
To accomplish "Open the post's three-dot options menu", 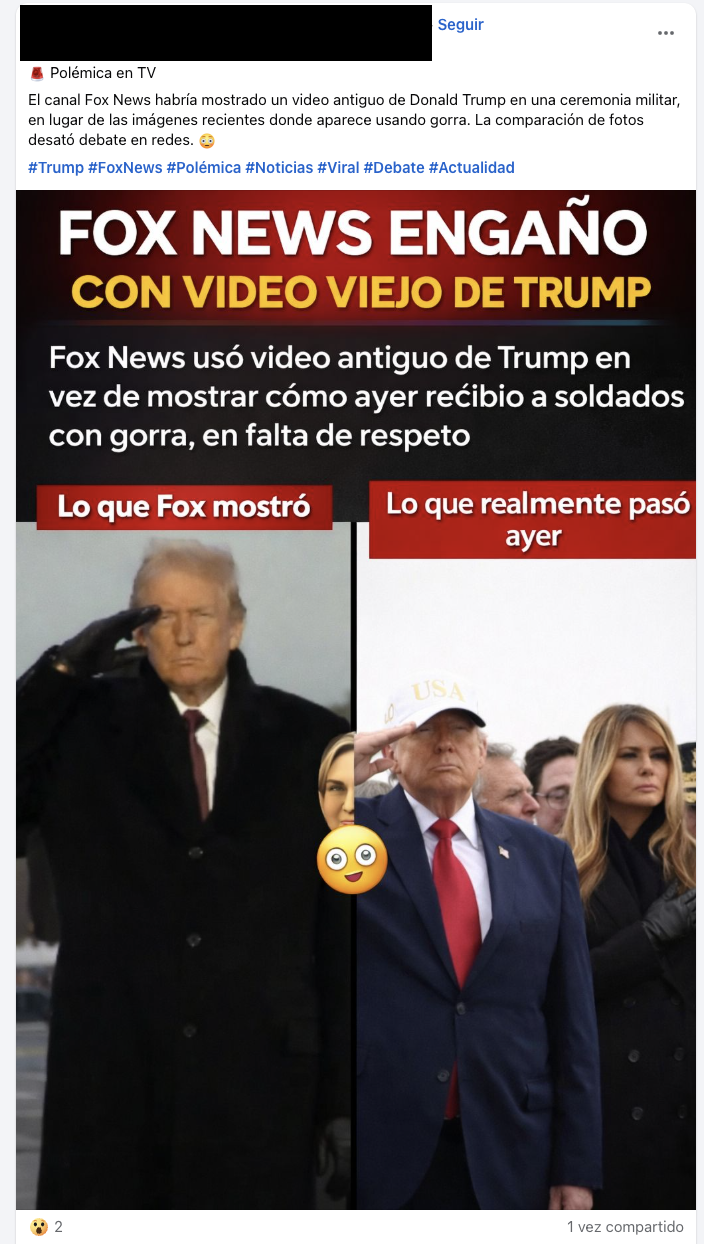I will (x=666, y=33).
